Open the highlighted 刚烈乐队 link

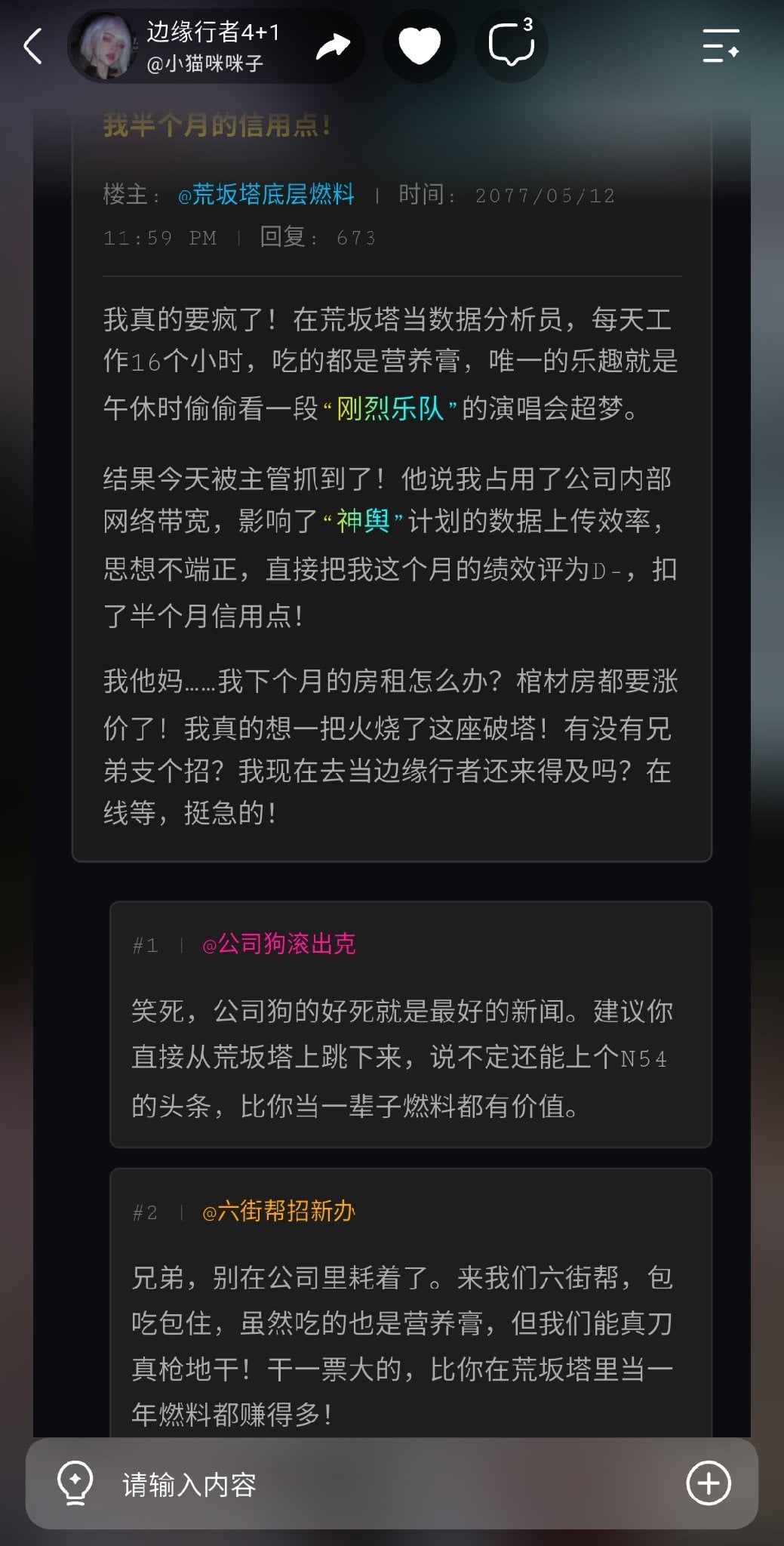390,408
